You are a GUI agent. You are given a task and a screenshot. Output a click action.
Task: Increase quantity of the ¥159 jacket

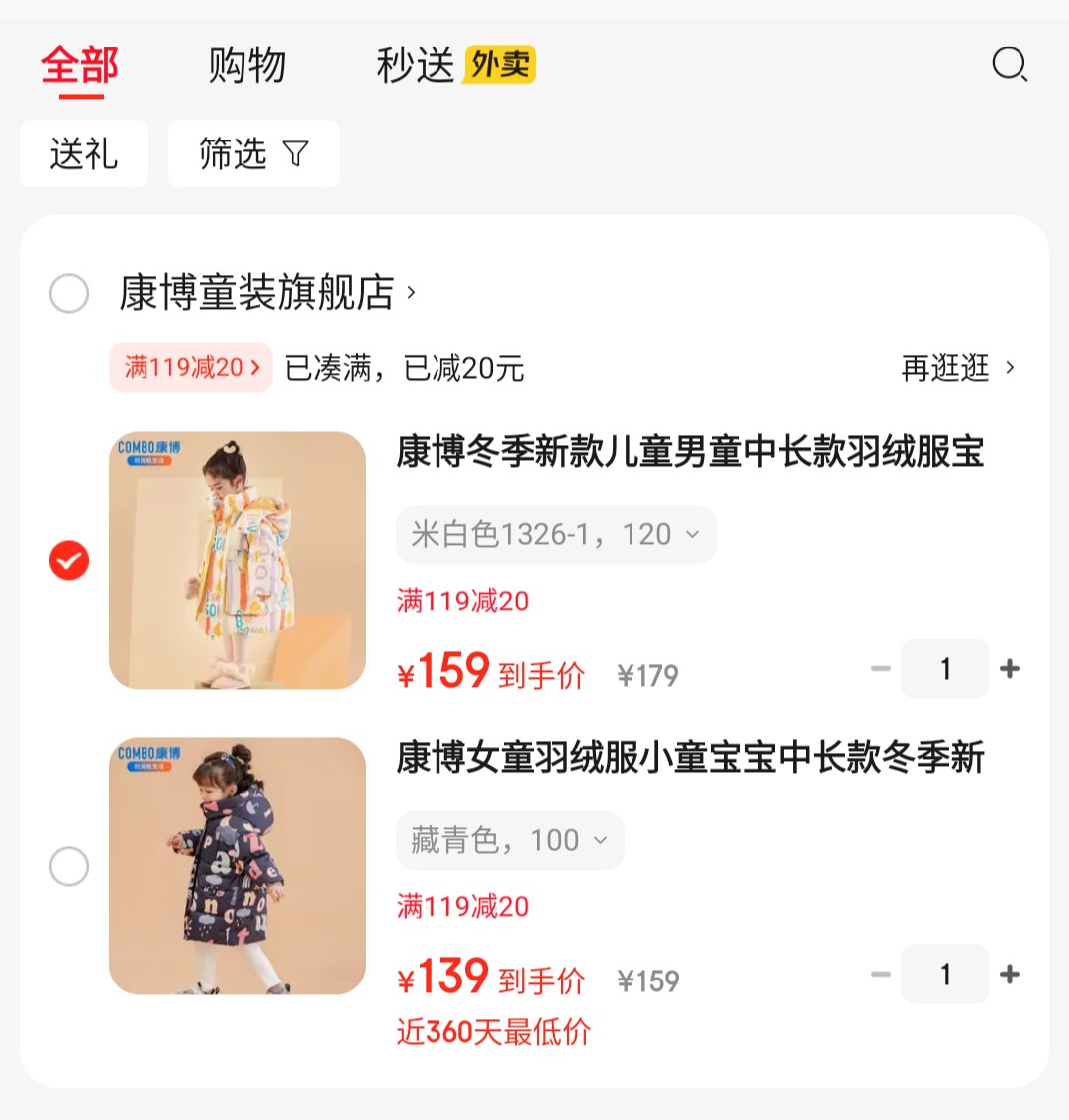tap(1010, 669)
